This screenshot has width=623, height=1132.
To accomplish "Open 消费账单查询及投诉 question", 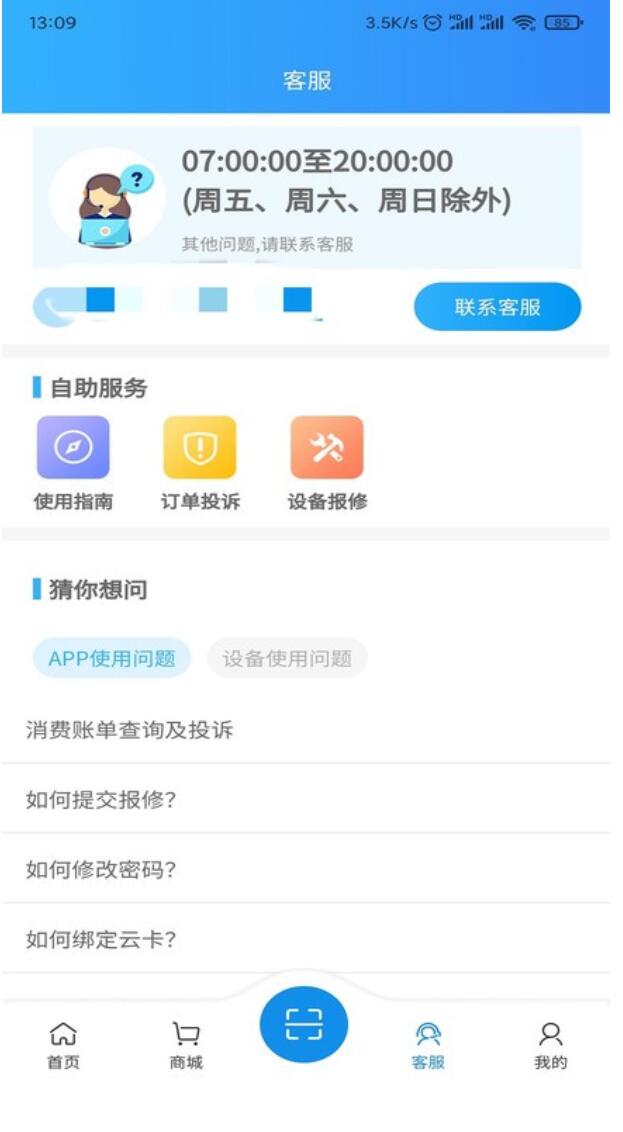I will [x=130, y=730].
